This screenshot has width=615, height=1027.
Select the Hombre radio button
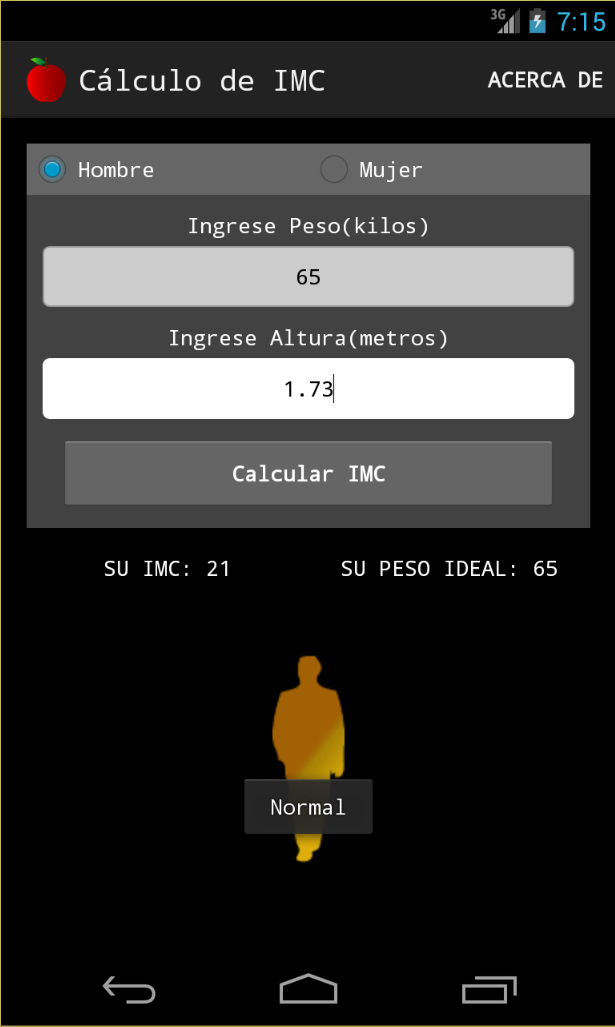53,170
